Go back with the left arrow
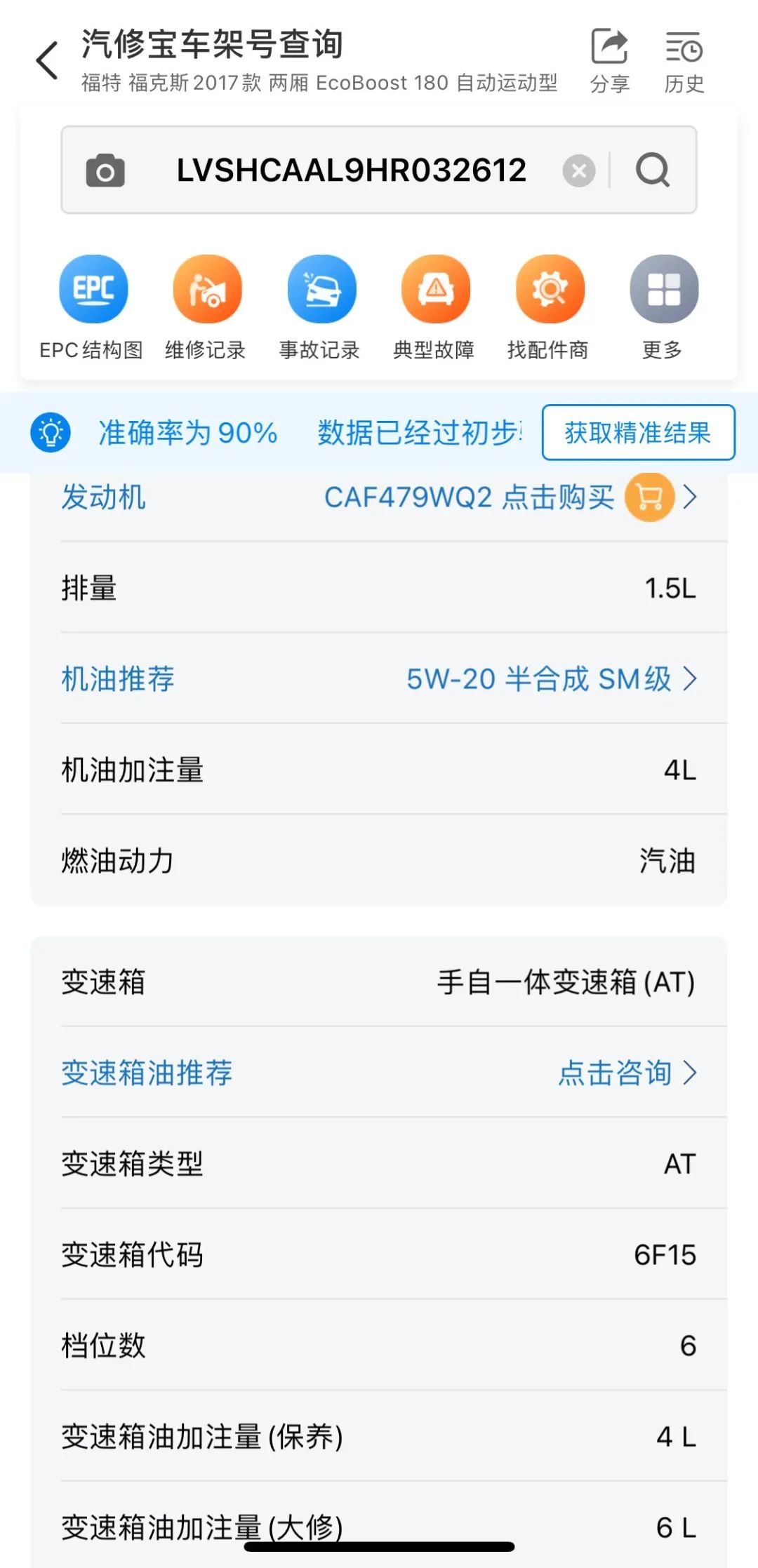The height and width of the screenshot is (1568, 758). 46,60
